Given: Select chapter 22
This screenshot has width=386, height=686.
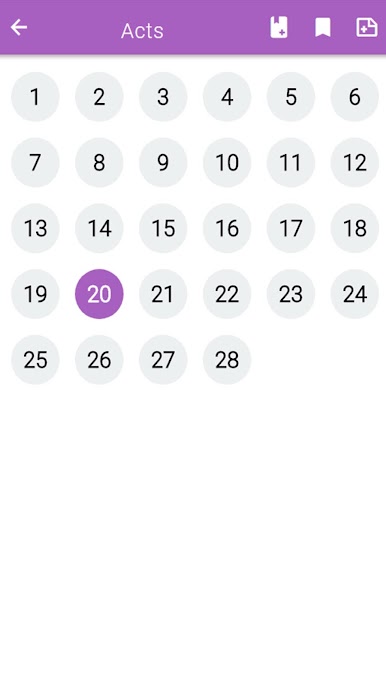Looking at the screenshot, I should (227, 294).
